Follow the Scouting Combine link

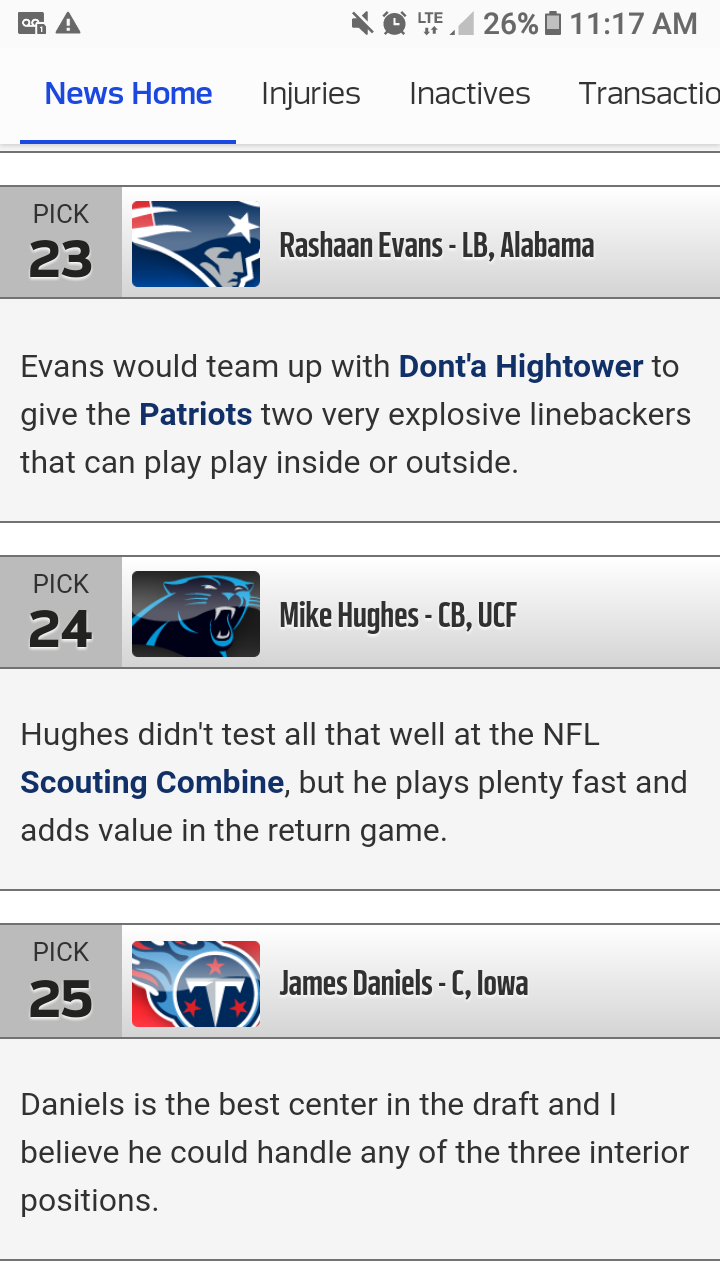coord(152,782)
